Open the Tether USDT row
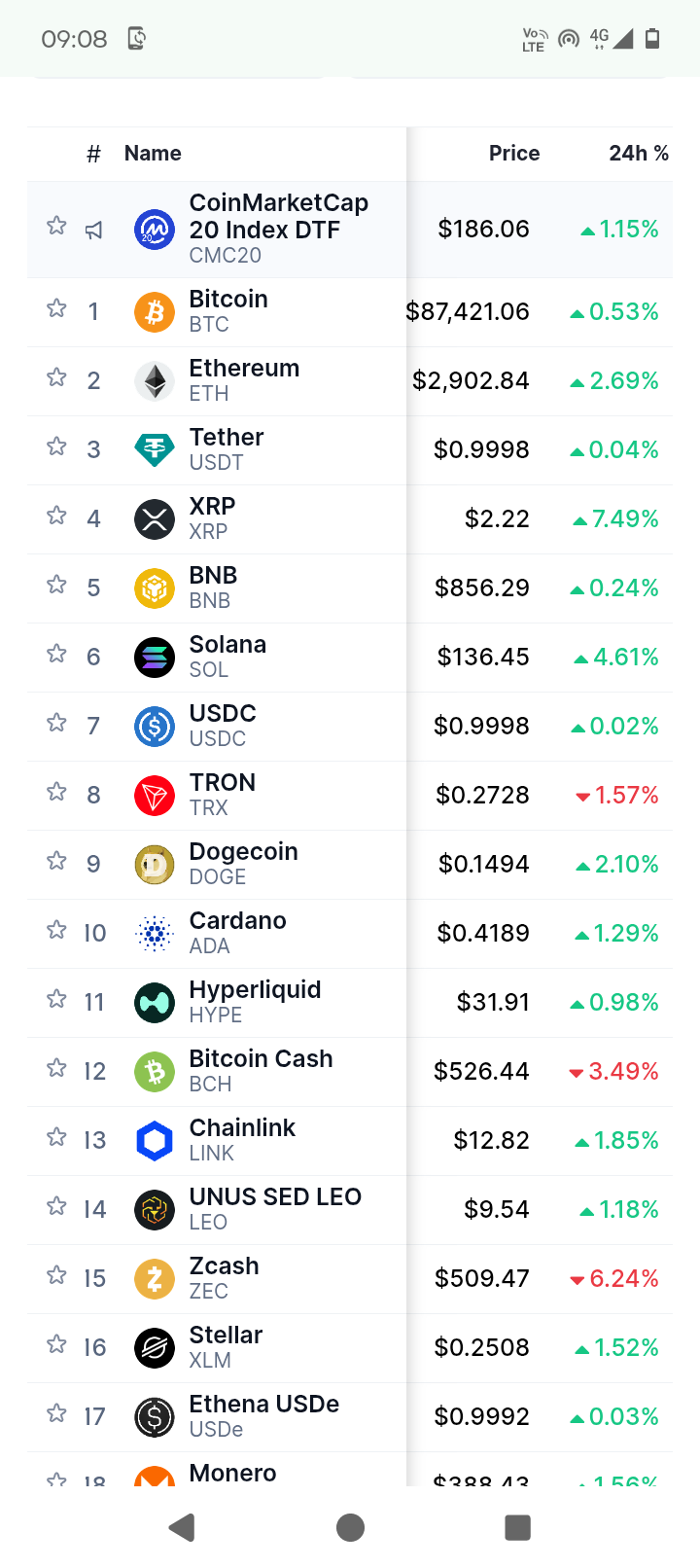The width and height of the screenshot is (700, 1568). (350, 450)
